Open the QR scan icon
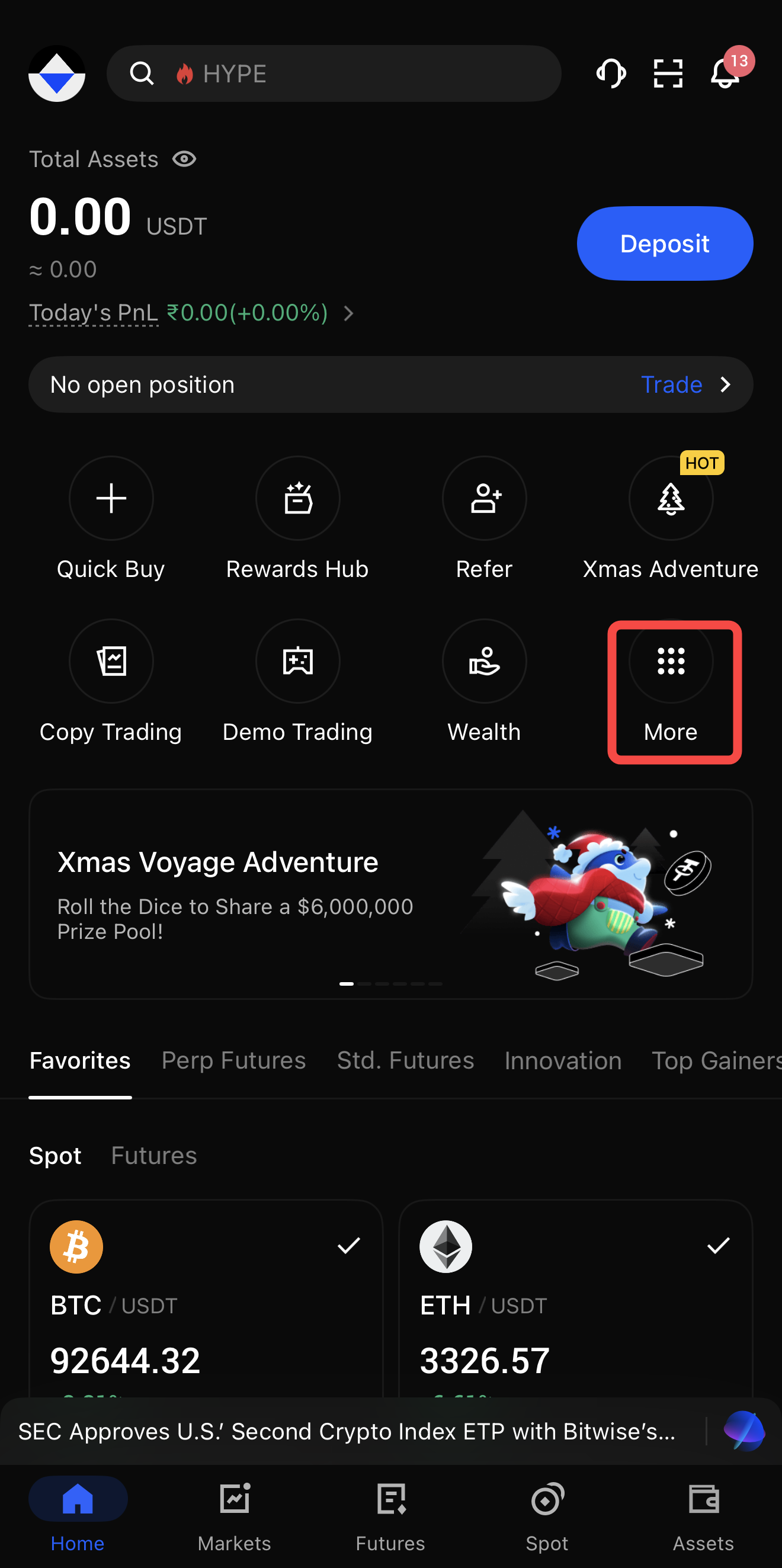The image size is (782, 1568). click(668, 73)
